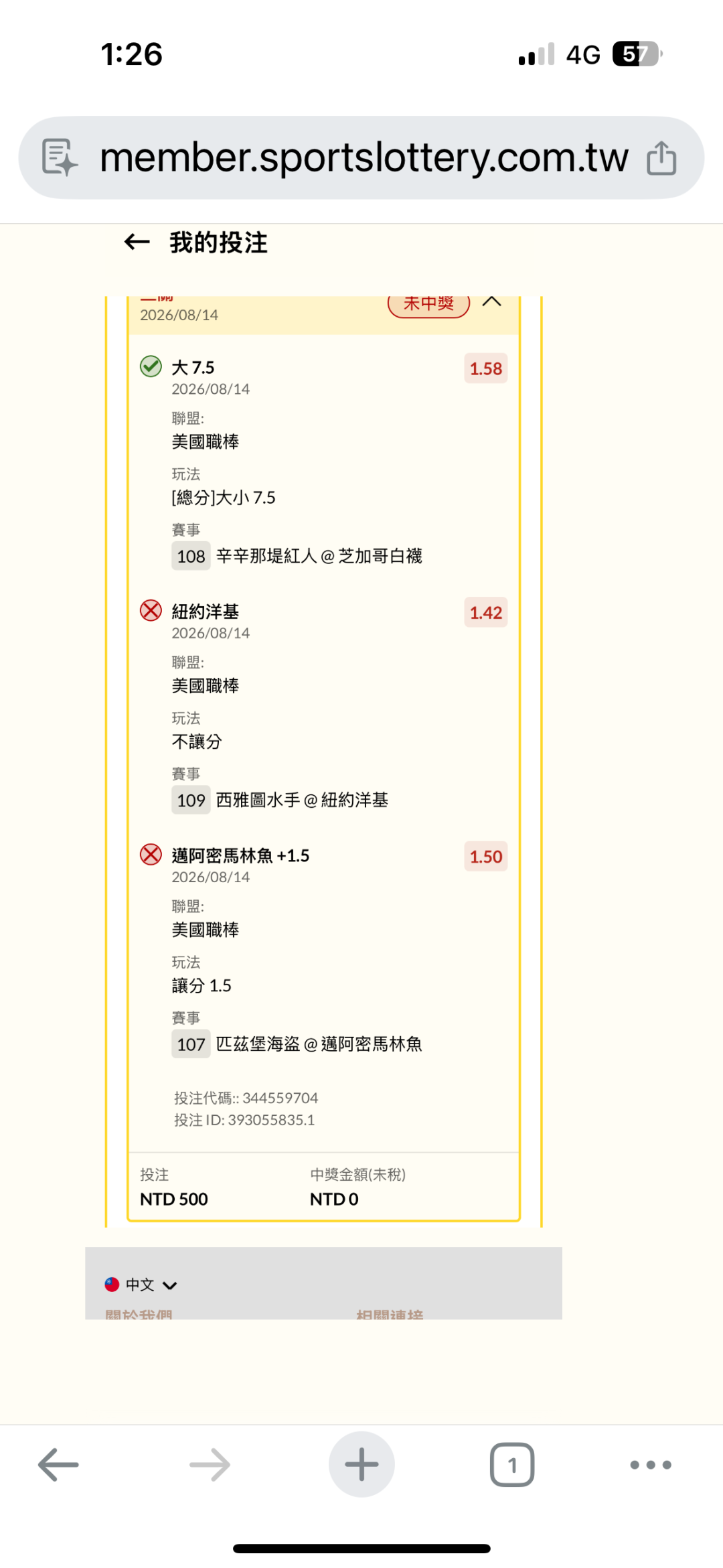The height and width of the screenshot is (1568, 723).
Task: Open the browser overflow menu
Action: click(651, 1465)
